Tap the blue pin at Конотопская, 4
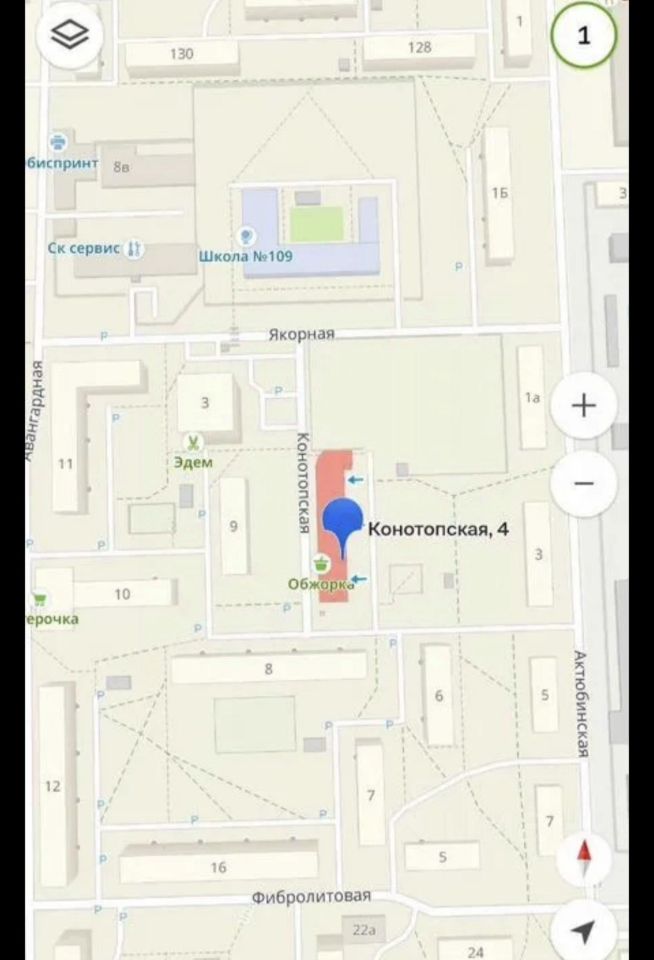Image resolution: width=654 pixels, height=960 pixels. click(x=342, y=522)
